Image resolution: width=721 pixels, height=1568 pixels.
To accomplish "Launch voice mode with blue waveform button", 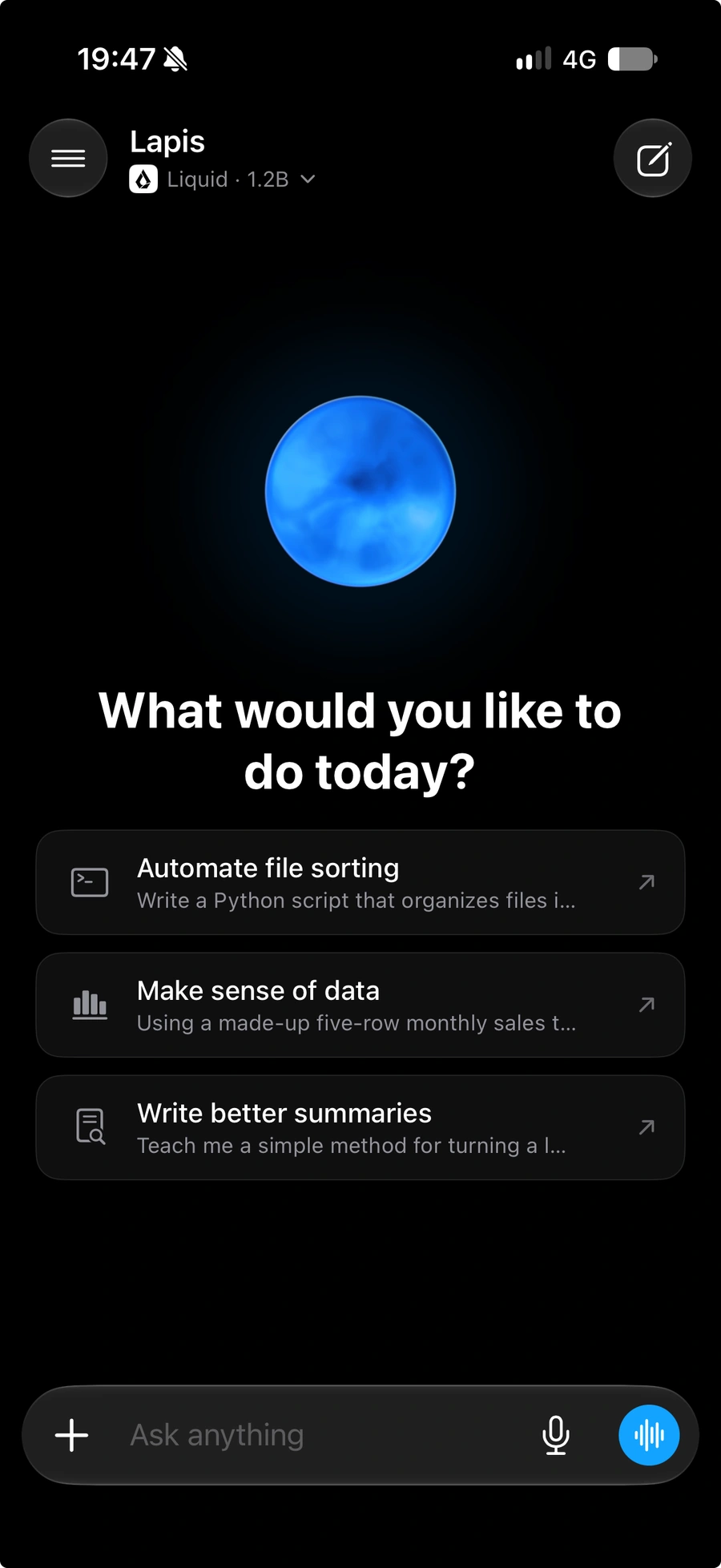I will [649, 1435].
